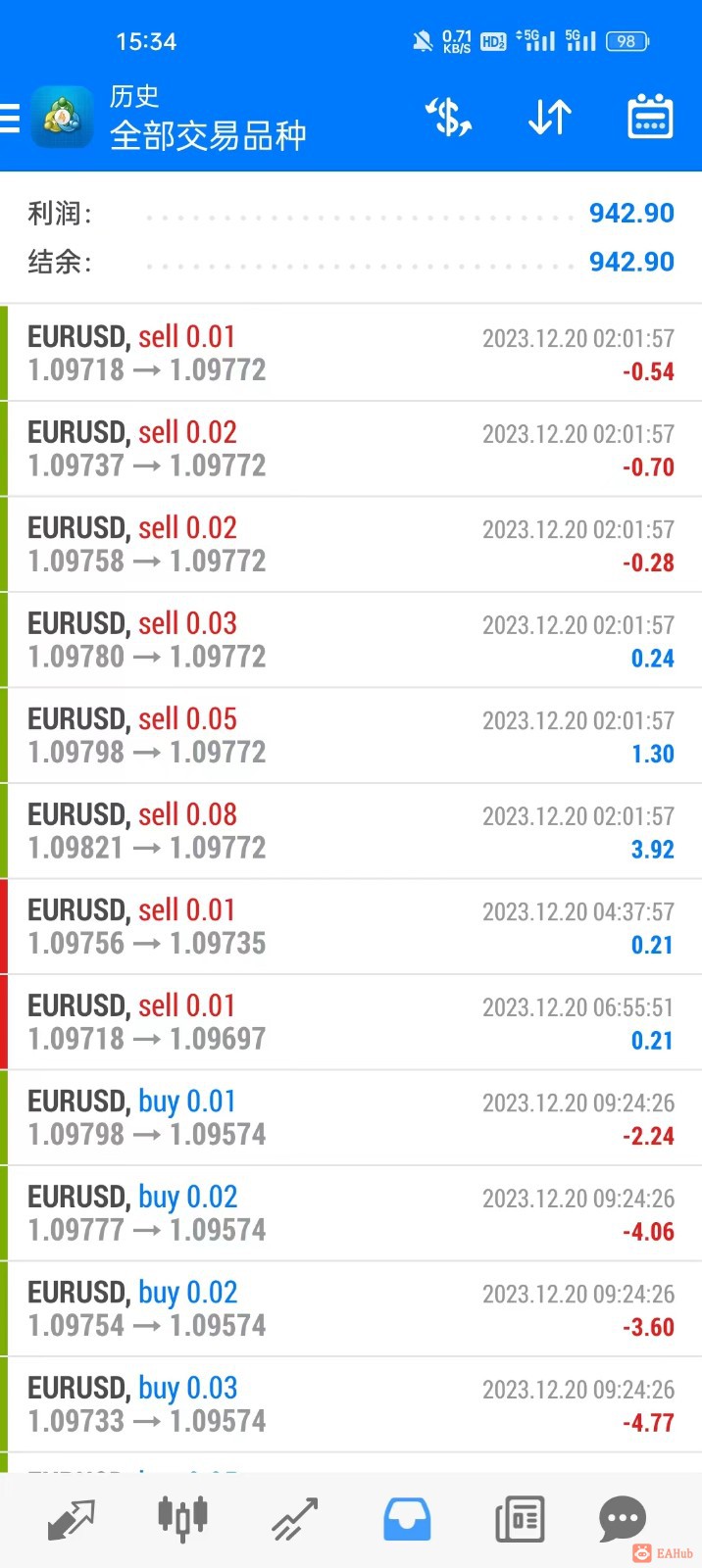Open EURUSD sell 0.08 trade at 1.09821

pos(351,831)
